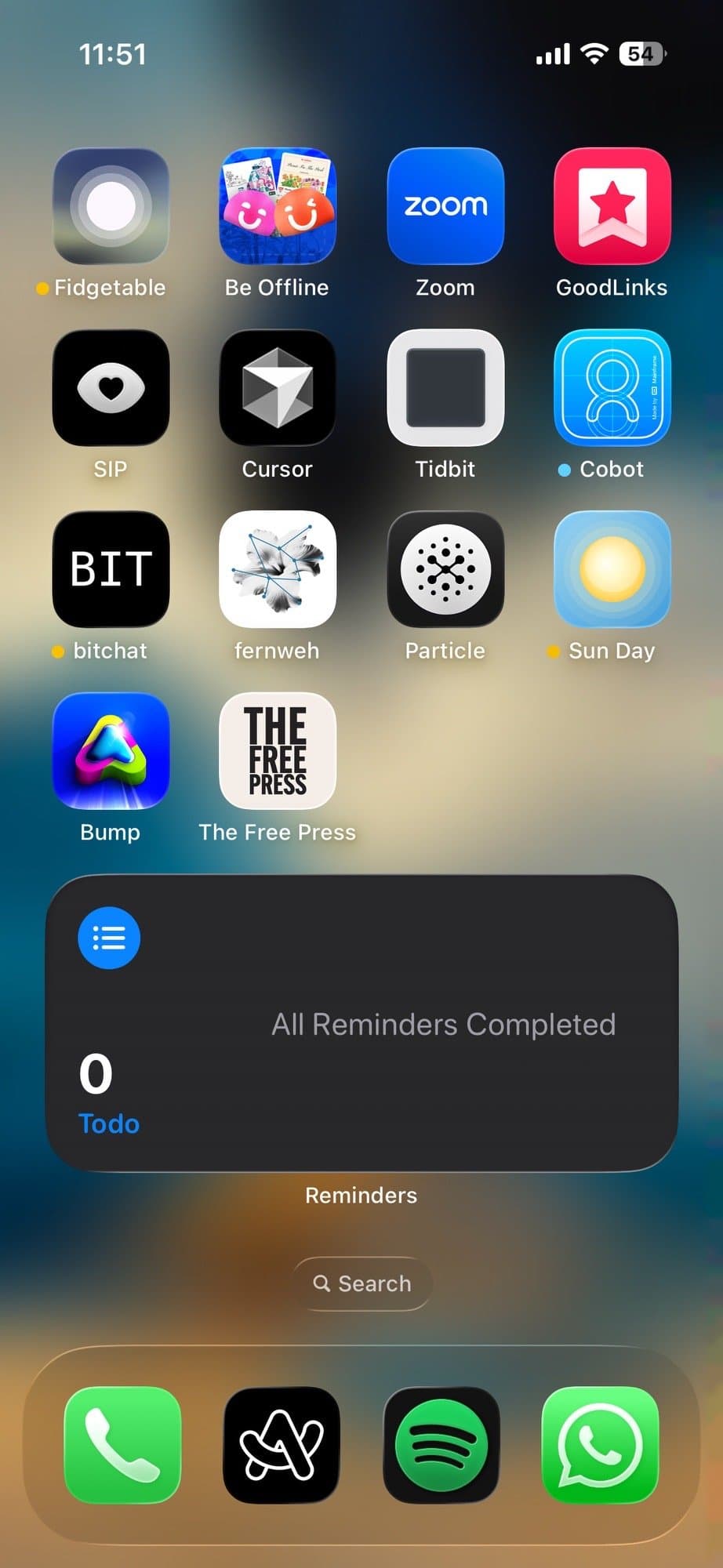Open The Free Press app
The width and height of the screenshot is (723, 1568).
pyautogui.click(x=277, y=751)
